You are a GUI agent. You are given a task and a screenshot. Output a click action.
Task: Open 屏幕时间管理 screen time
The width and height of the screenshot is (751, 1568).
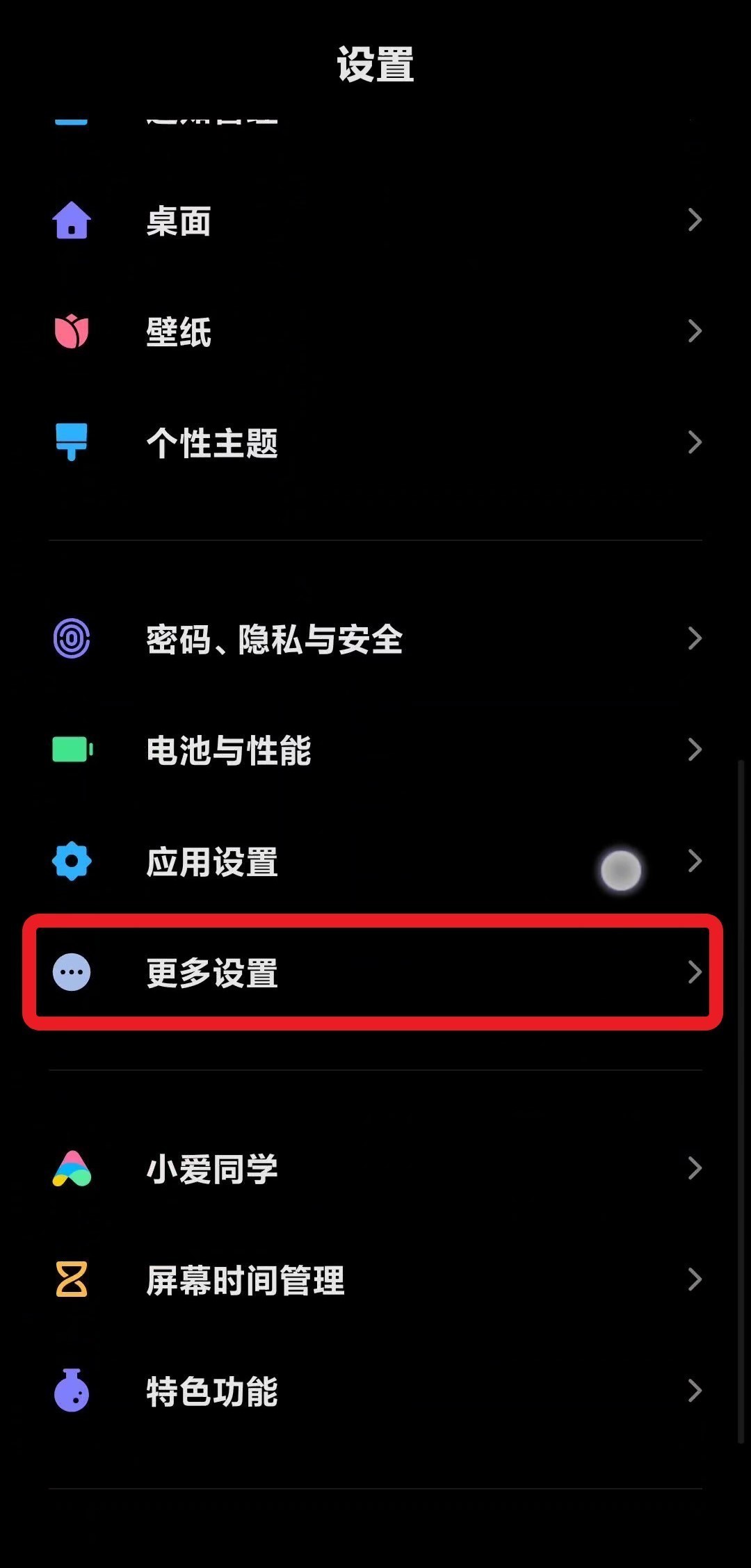point(375,1280)
